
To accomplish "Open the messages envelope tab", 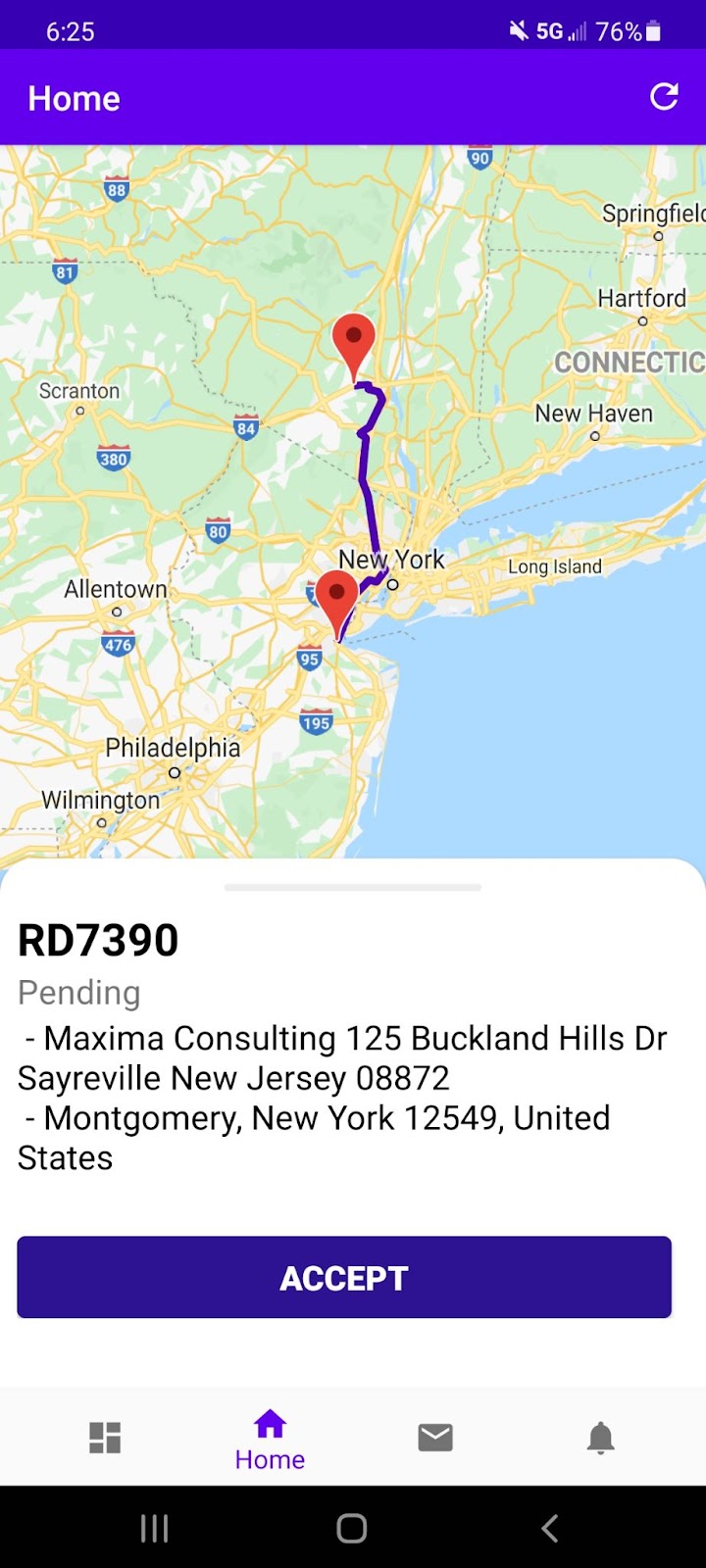I will pyautogui.click(x=435, y=1438).
